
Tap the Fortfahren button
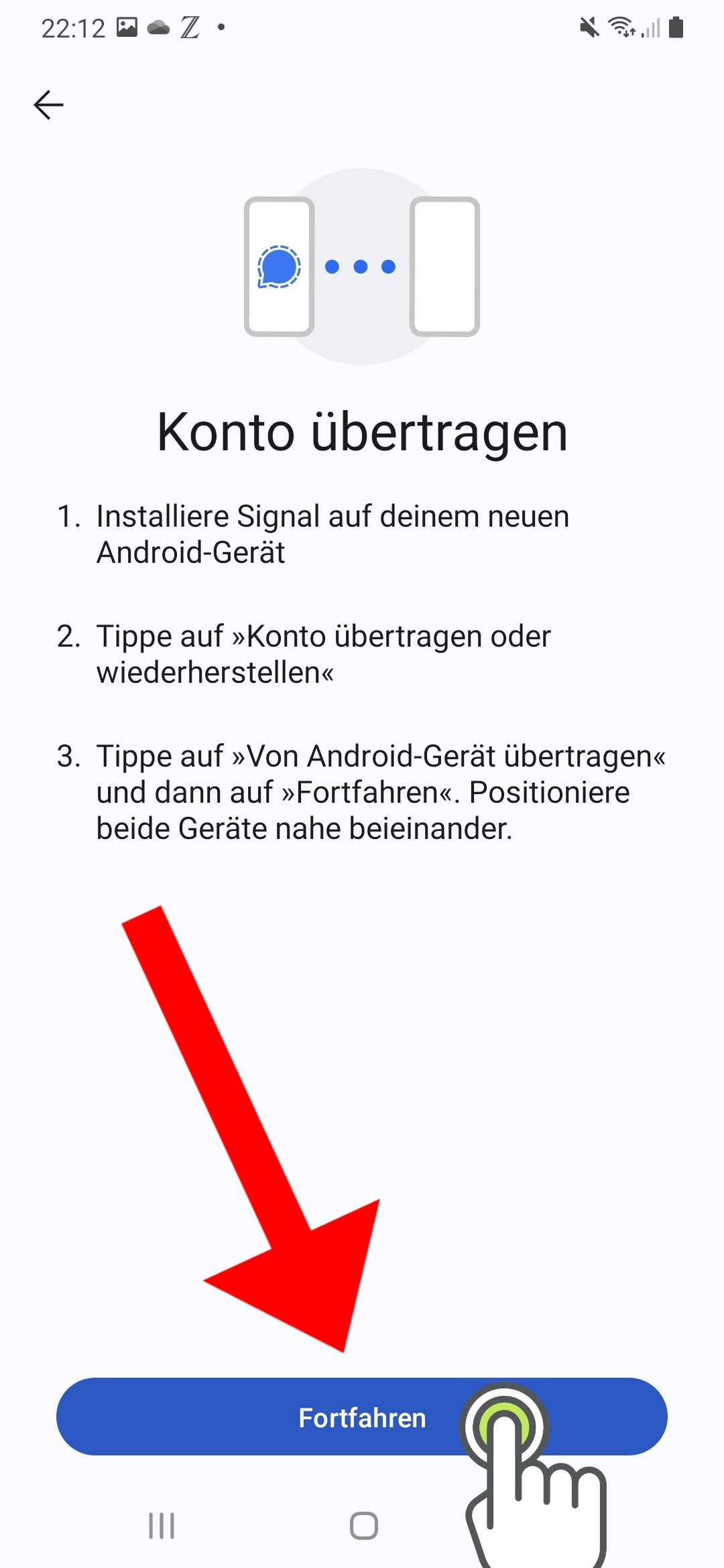[x=362, y=1416]
